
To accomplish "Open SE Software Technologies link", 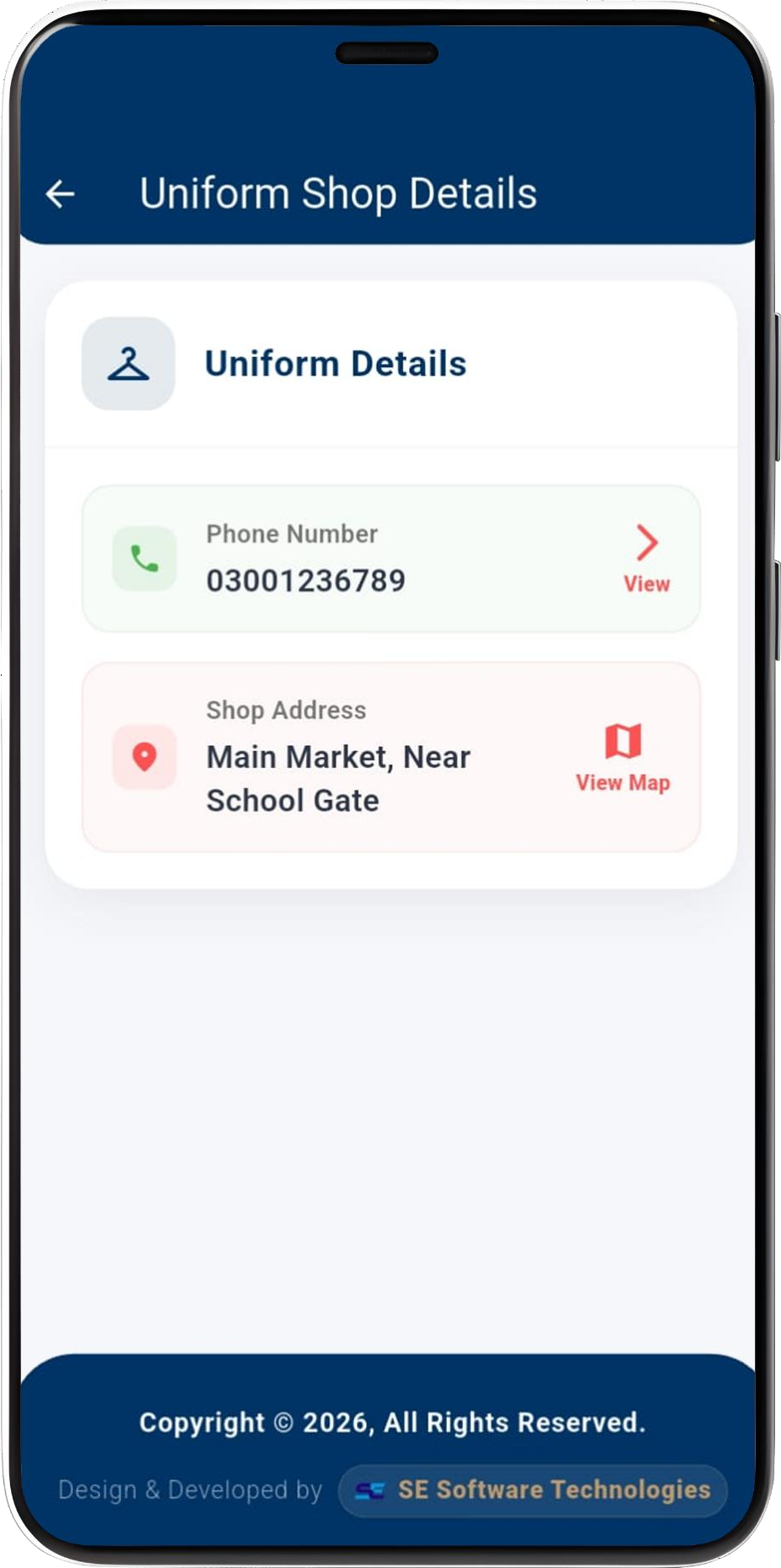I will coord(533,1490).
